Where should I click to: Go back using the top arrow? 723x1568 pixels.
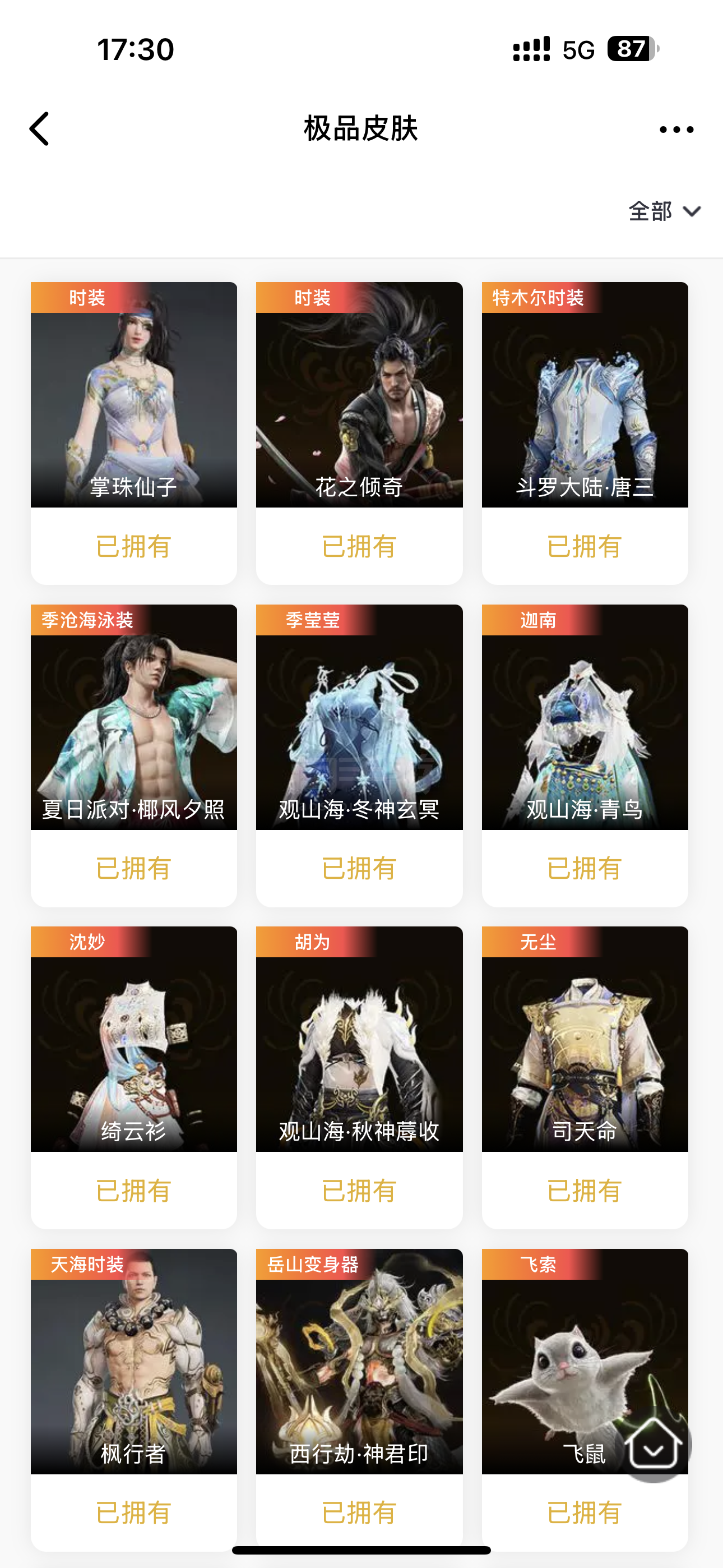(x=39, y=129)
